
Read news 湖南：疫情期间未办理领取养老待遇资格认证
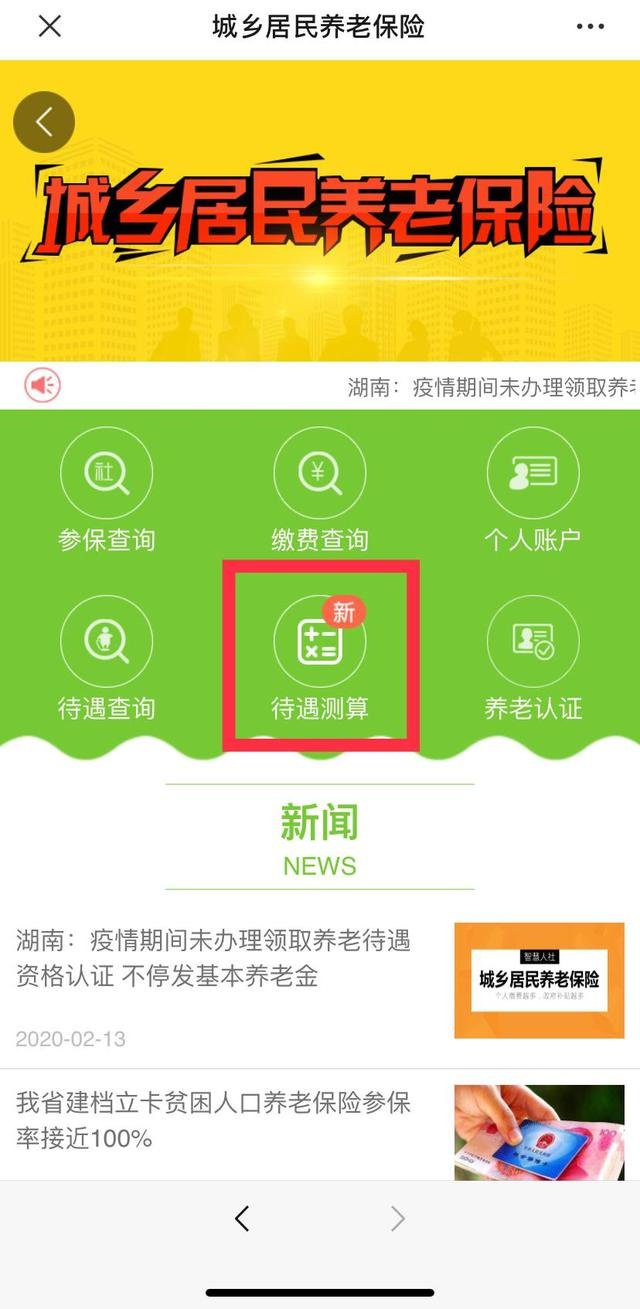coord(214,958)
